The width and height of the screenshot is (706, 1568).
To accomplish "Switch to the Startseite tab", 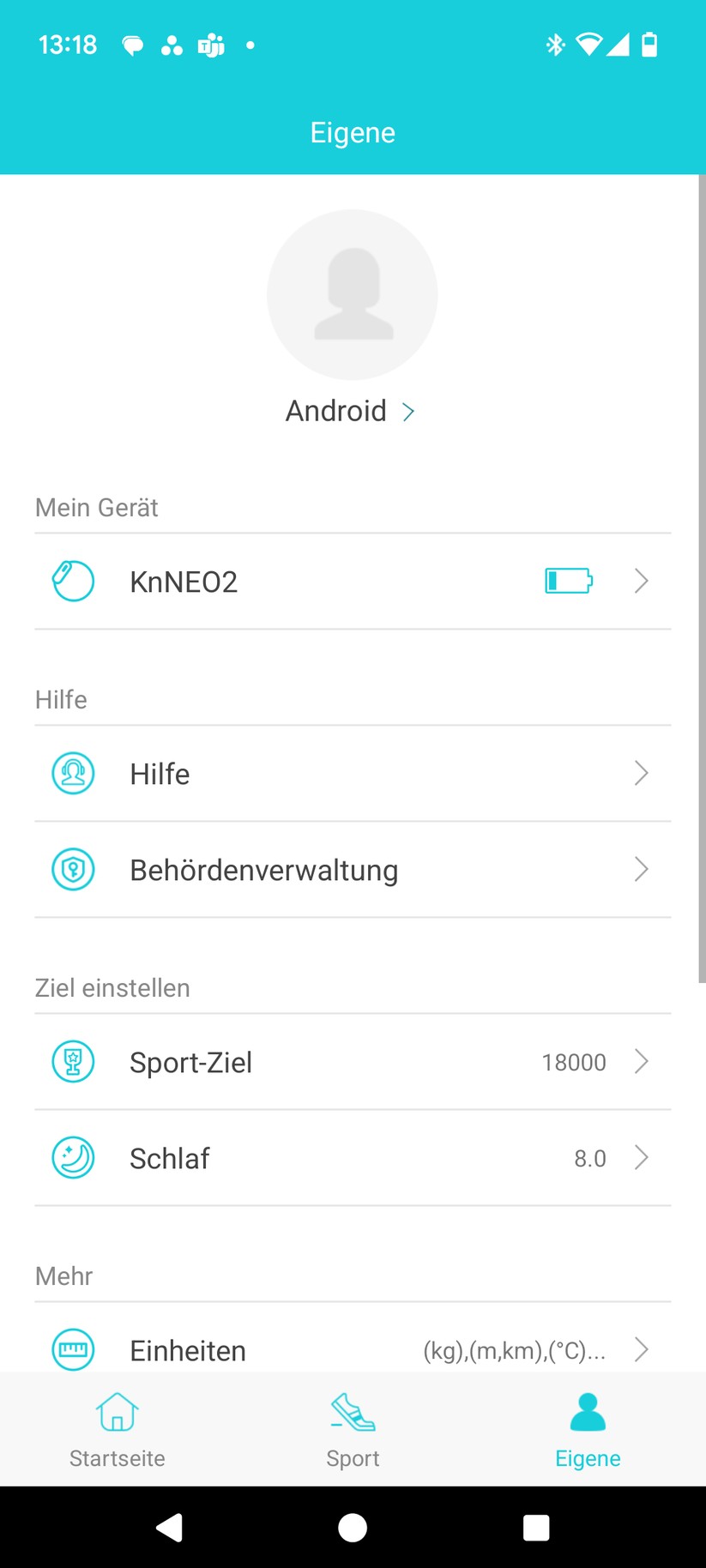I will tap(117, 1428).
